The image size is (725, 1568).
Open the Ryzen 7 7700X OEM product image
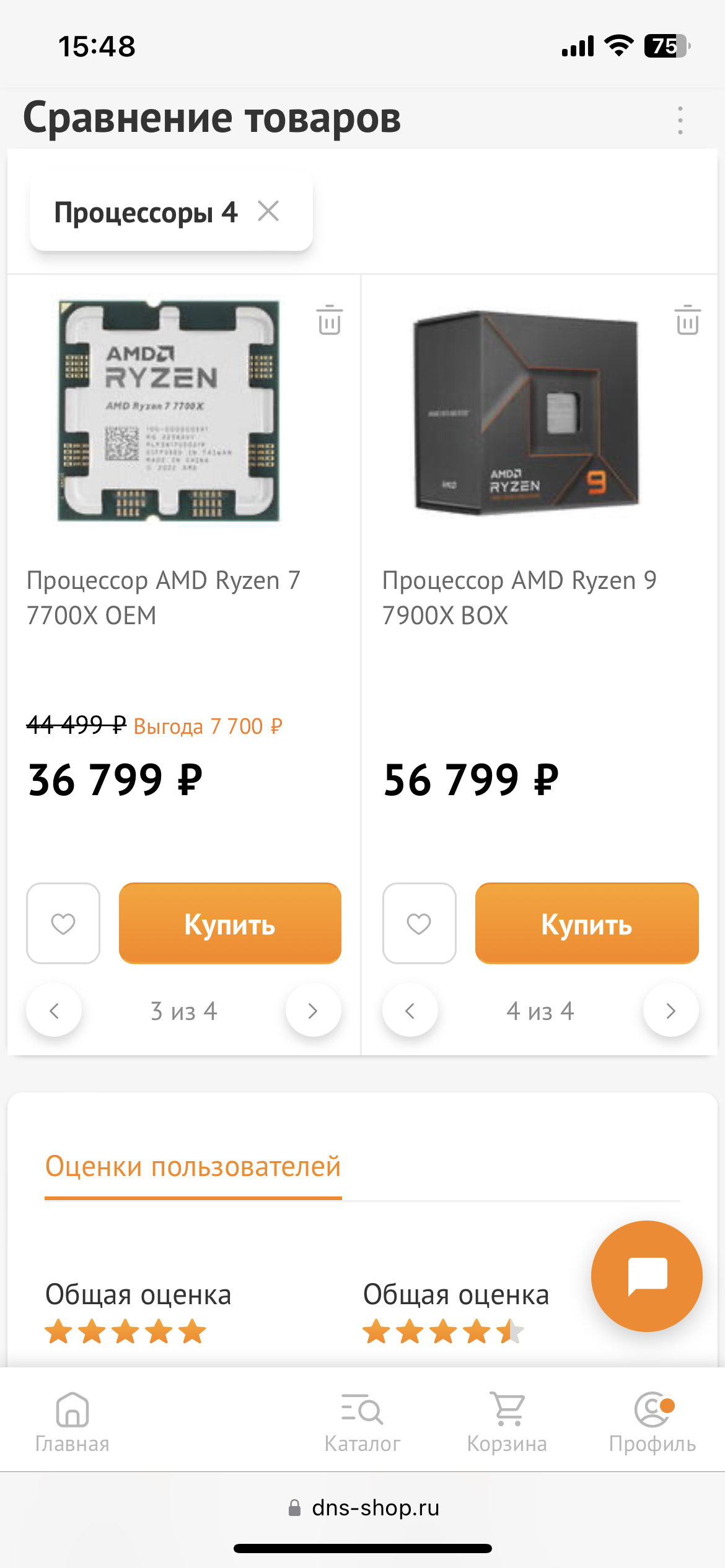169,411
